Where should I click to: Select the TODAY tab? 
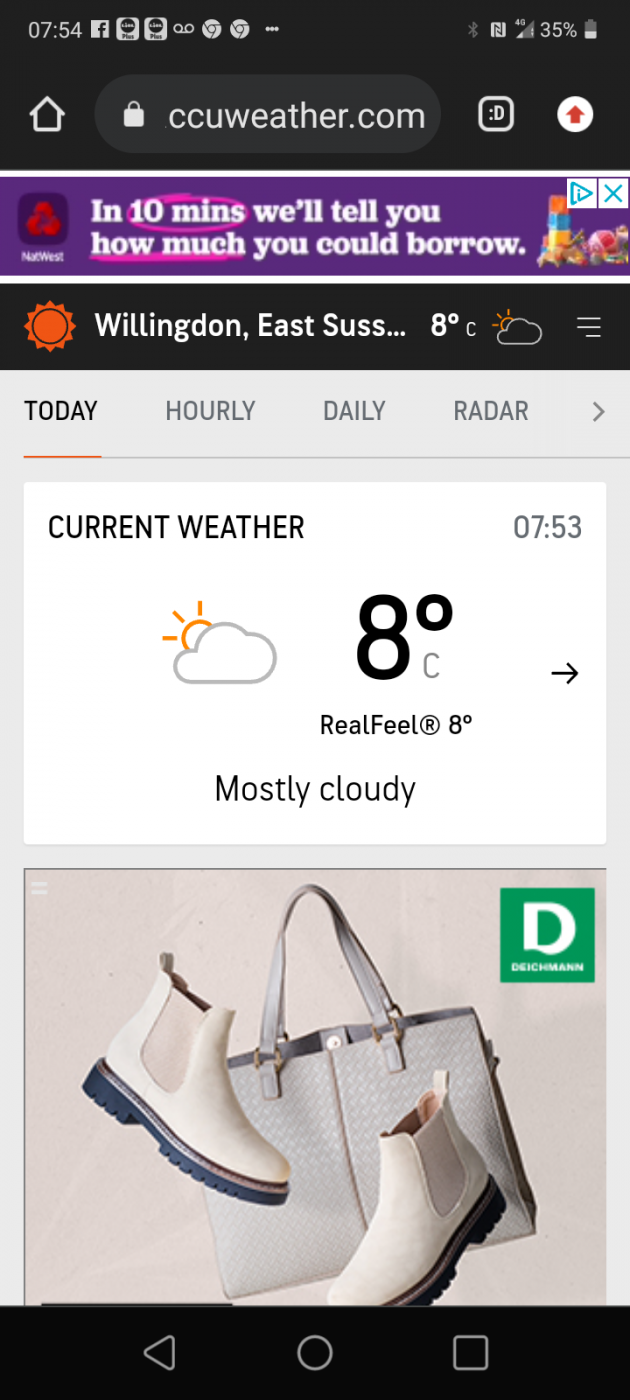pos(61,411)
